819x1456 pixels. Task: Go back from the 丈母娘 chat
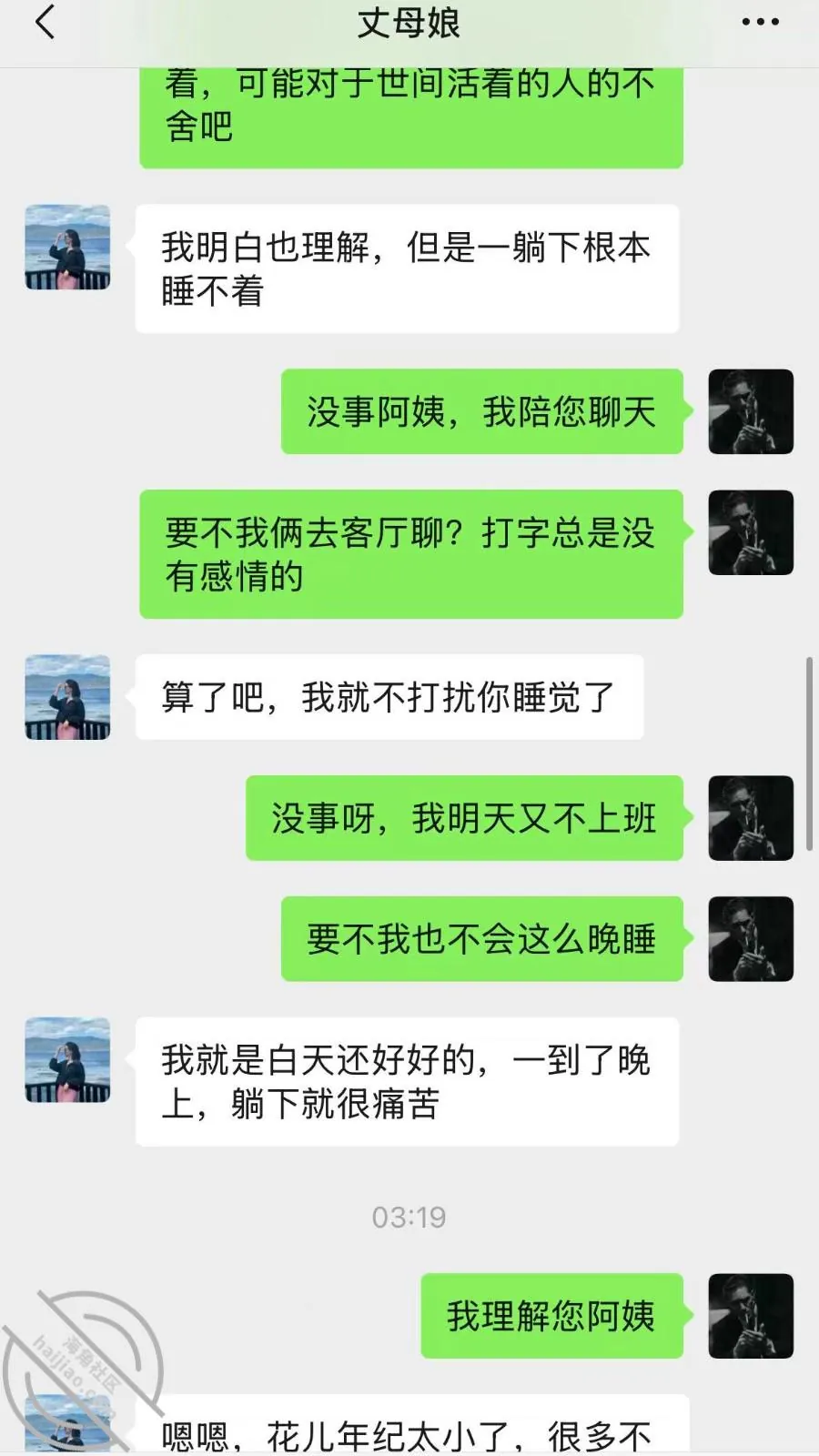click(x=45, y=22)
